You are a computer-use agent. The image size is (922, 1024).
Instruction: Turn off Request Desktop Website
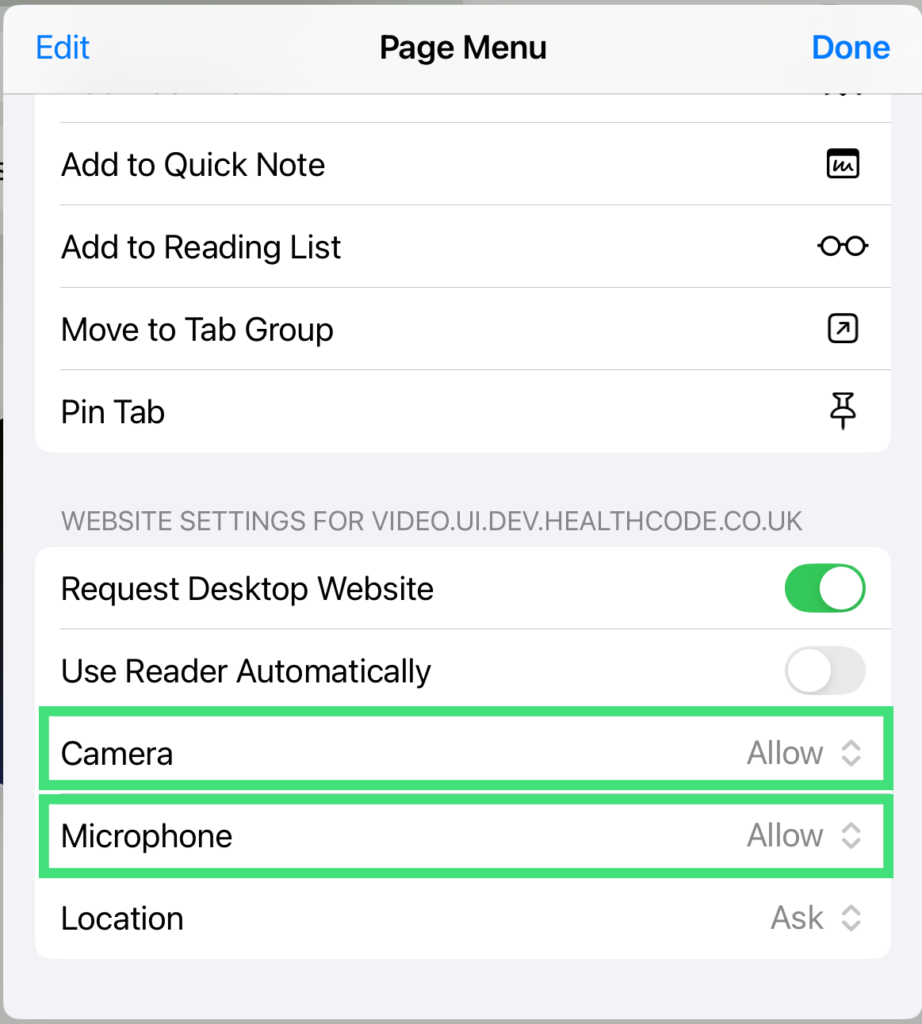(824, 588)
